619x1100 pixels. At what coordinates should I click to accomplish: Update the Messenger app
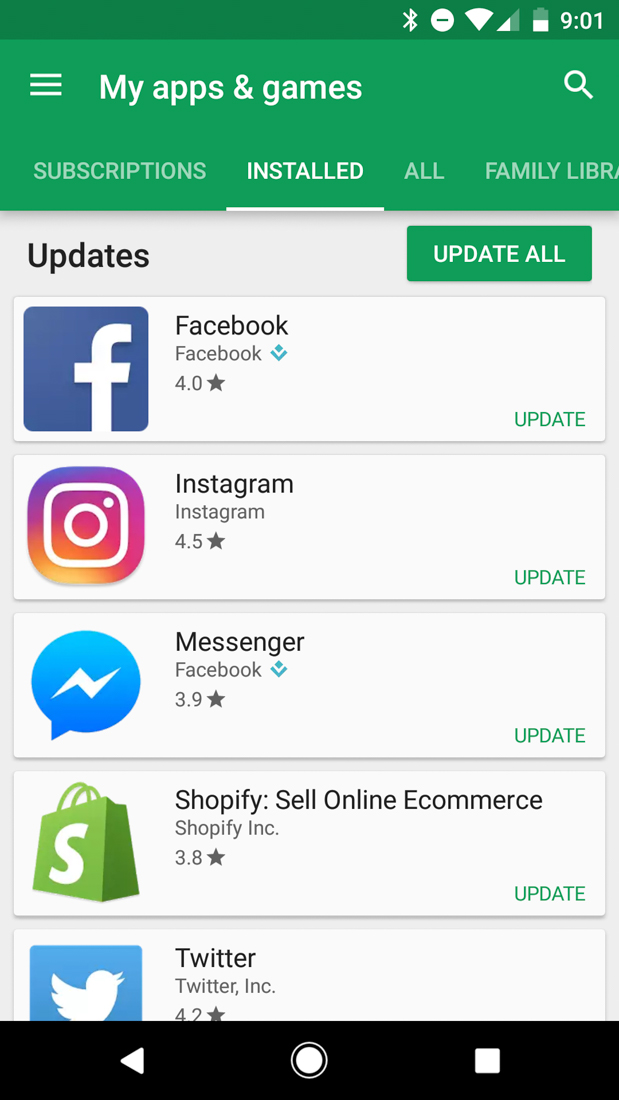point(549,735)
